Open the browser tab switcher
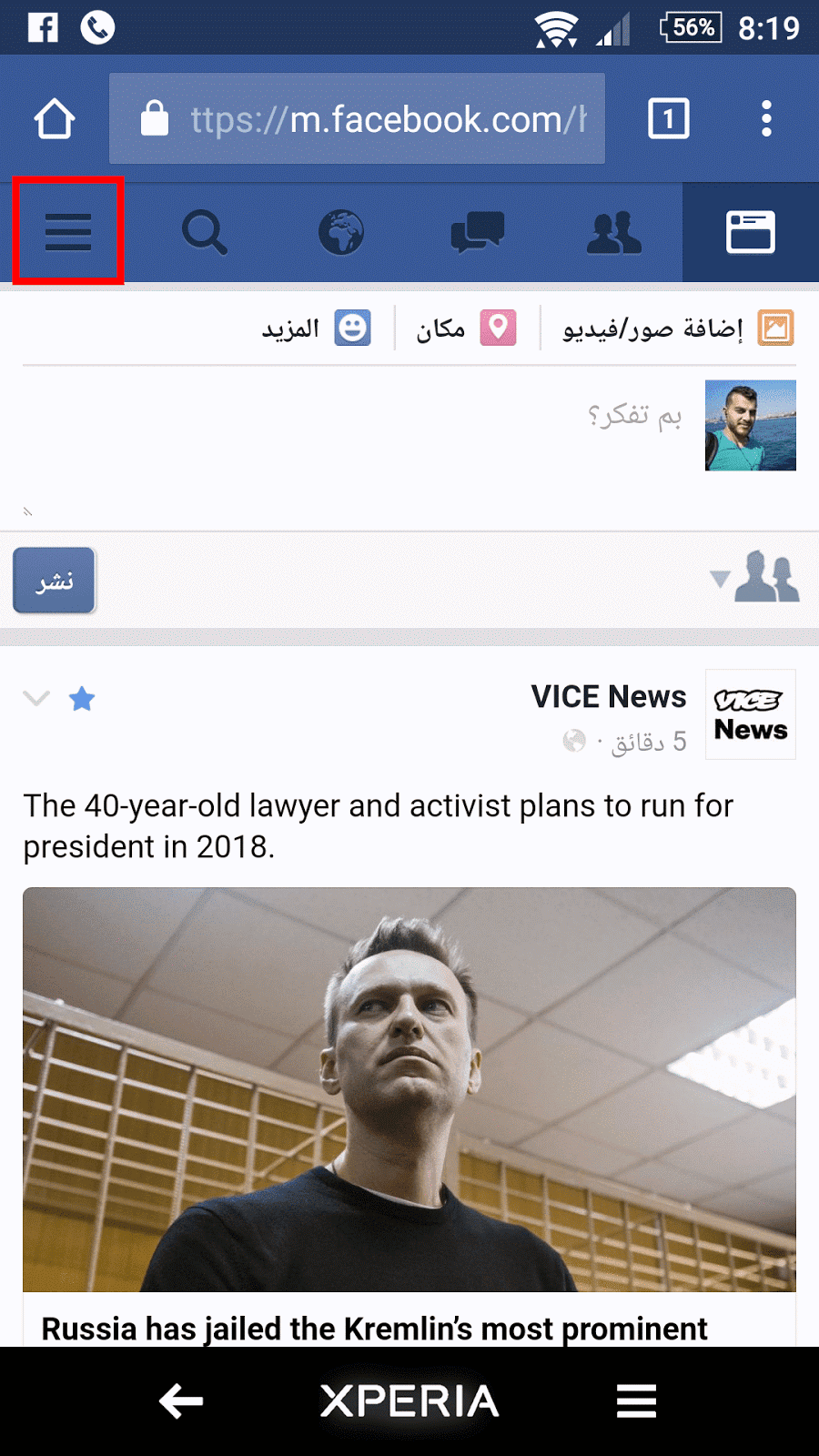This screenshot has width=819, height=1456. pos(669,119)
